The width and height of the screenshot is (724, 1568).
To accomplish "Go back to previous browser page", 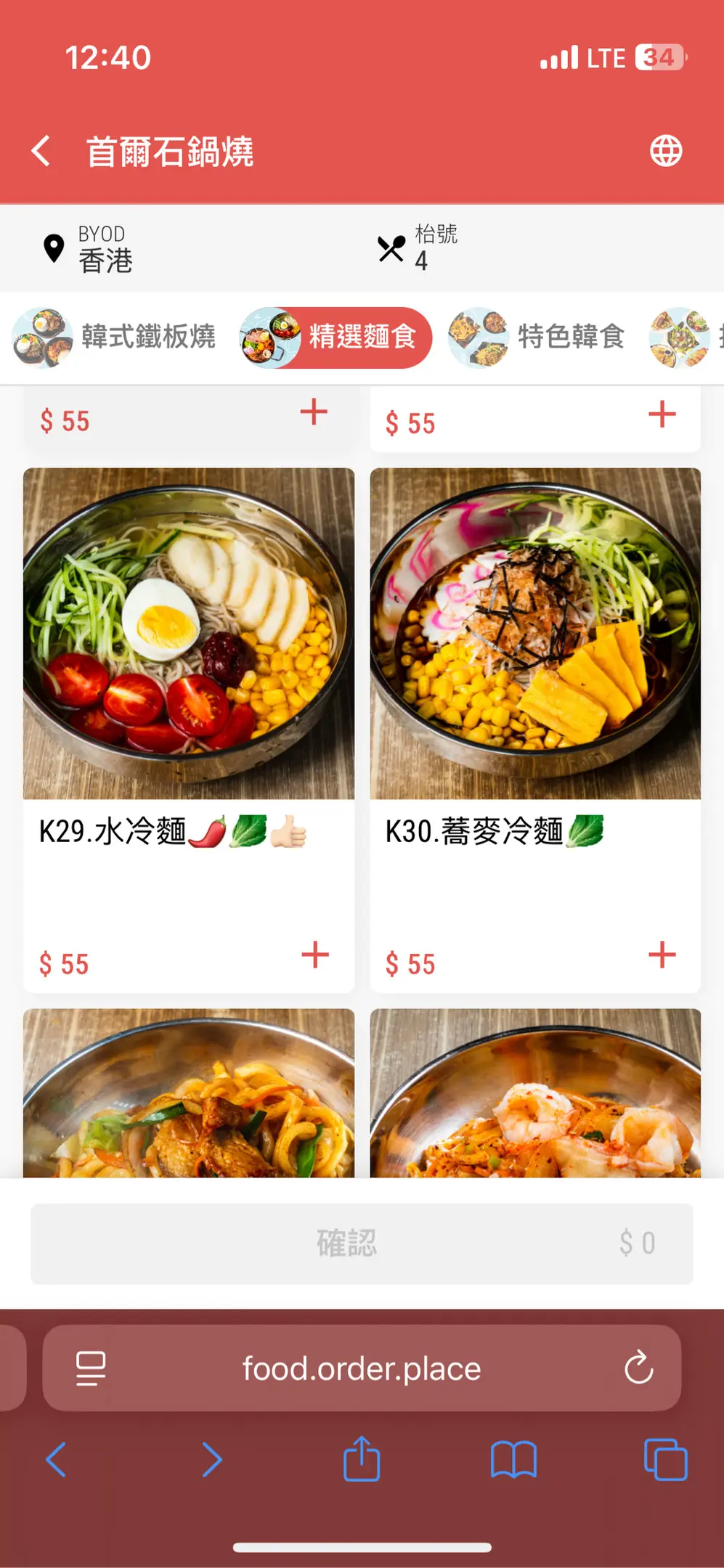I will [56, 1459].
